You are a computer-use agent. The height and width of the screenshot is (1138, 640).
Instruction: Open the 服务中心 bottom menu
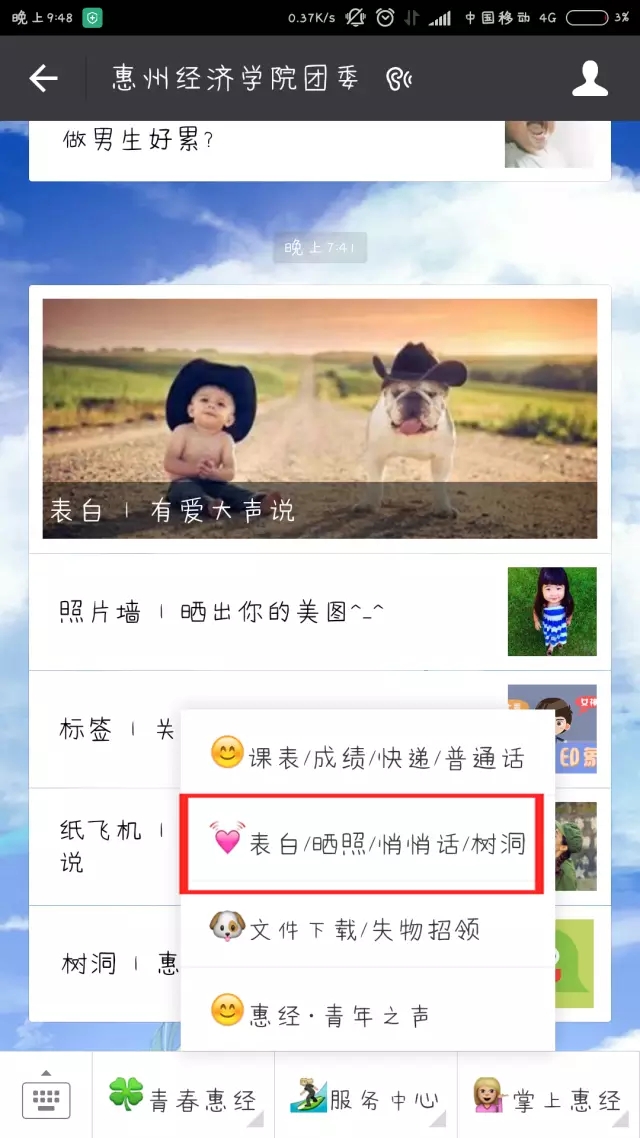click(366, 1098)
